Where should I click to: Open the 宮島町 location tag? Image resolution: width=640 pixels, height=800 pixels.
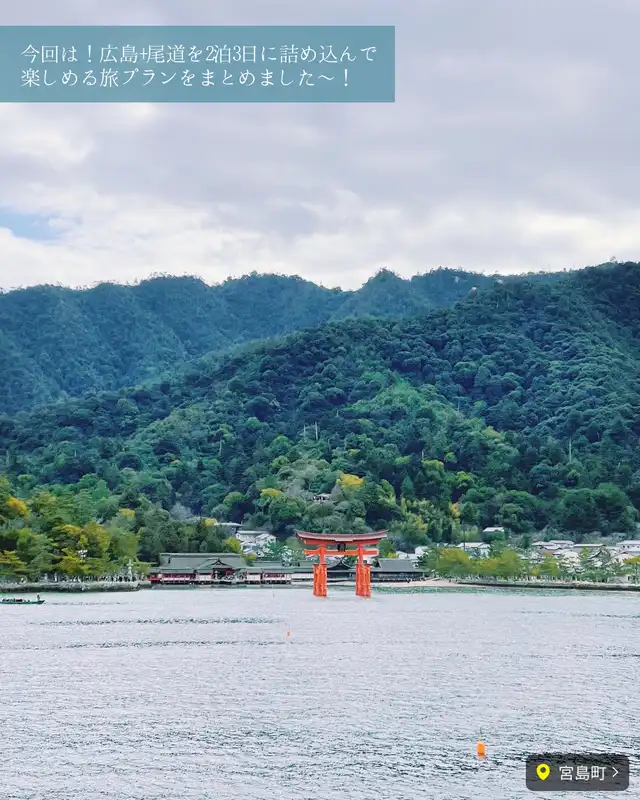pos(577,772)
